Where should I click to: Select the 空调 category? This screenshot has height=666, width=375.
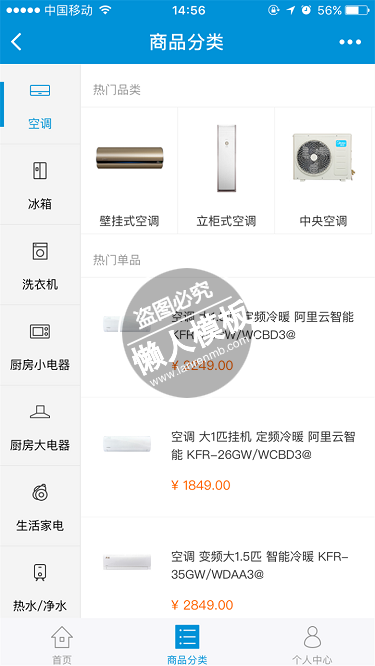tap(40, 104)
